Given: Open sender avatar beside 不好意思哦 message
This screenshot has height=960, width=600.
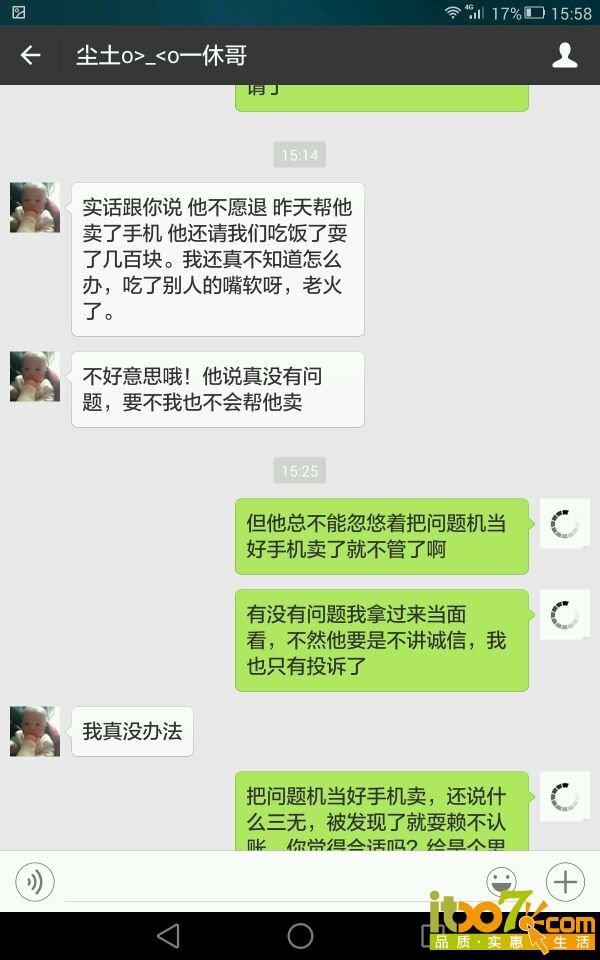Looking at the screenshot, I should [35, 377].
